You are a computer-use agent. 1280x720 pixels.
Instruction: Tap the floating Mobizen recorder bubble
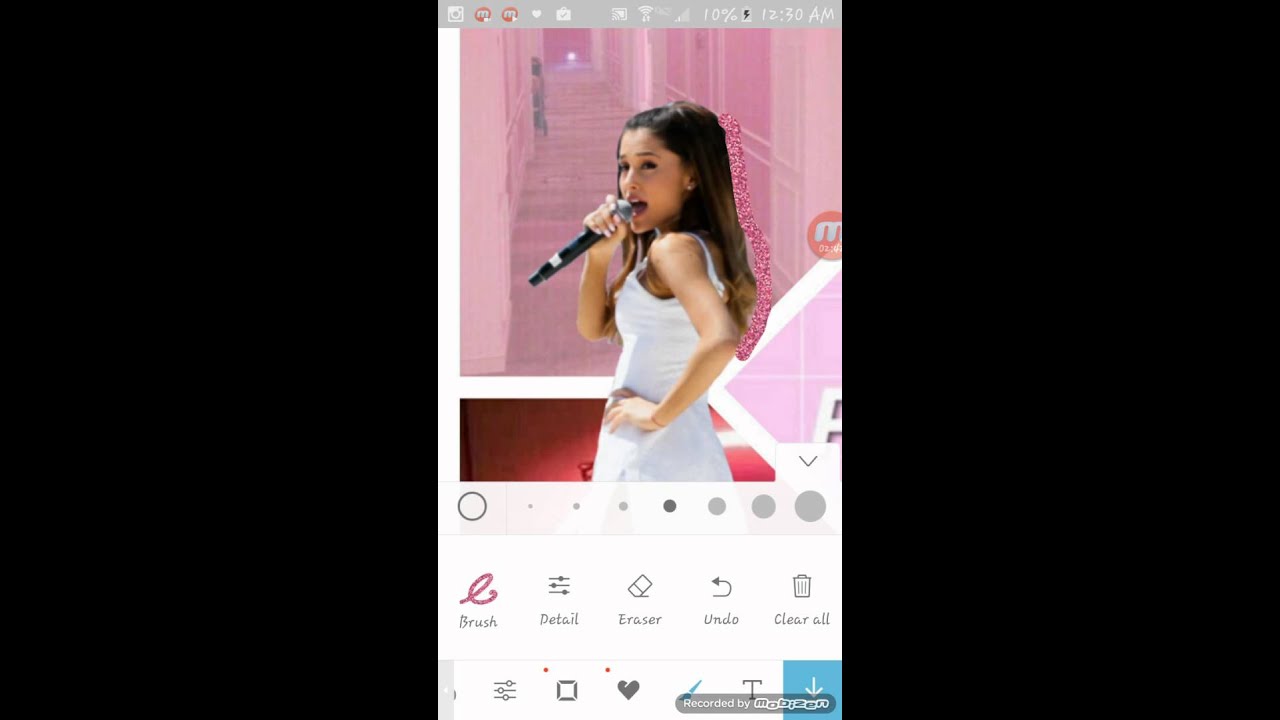pos(827,236)
